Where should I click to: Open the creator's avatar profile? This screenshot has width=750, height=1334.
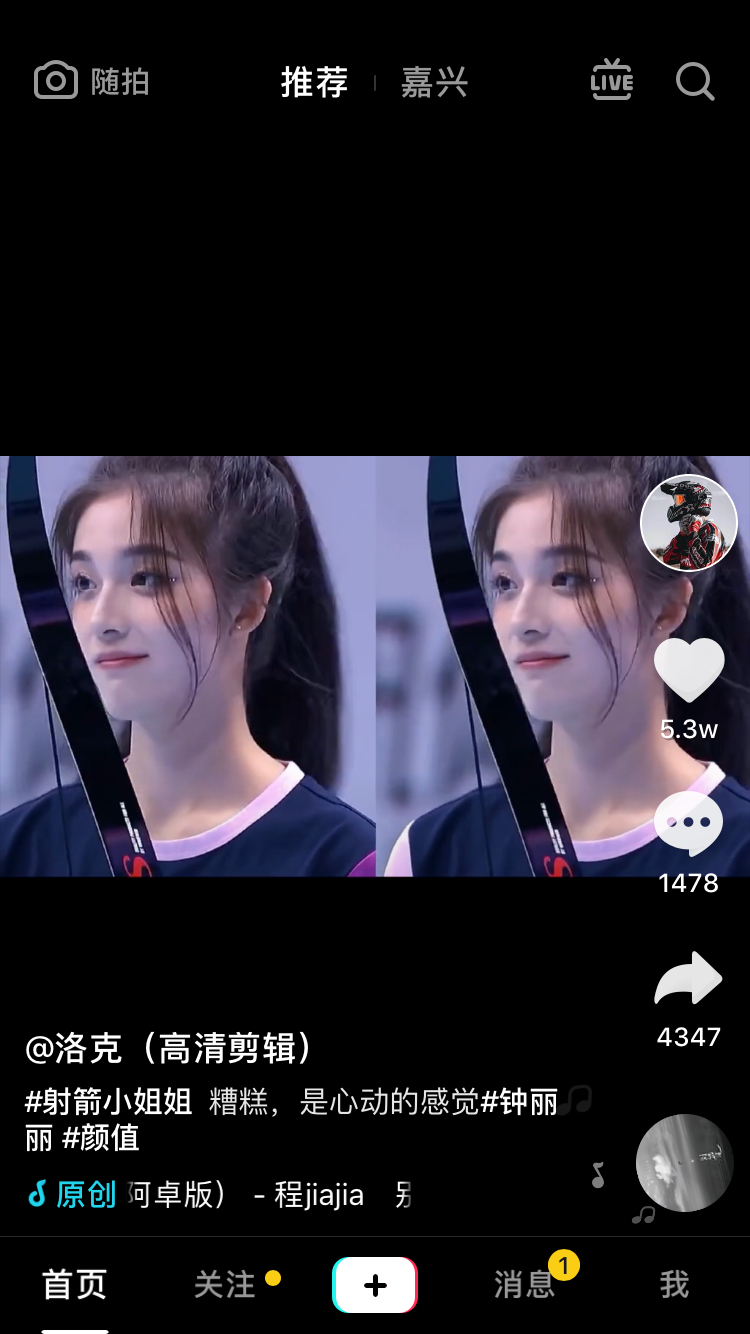pyautogui.click(x=689, y=523)
